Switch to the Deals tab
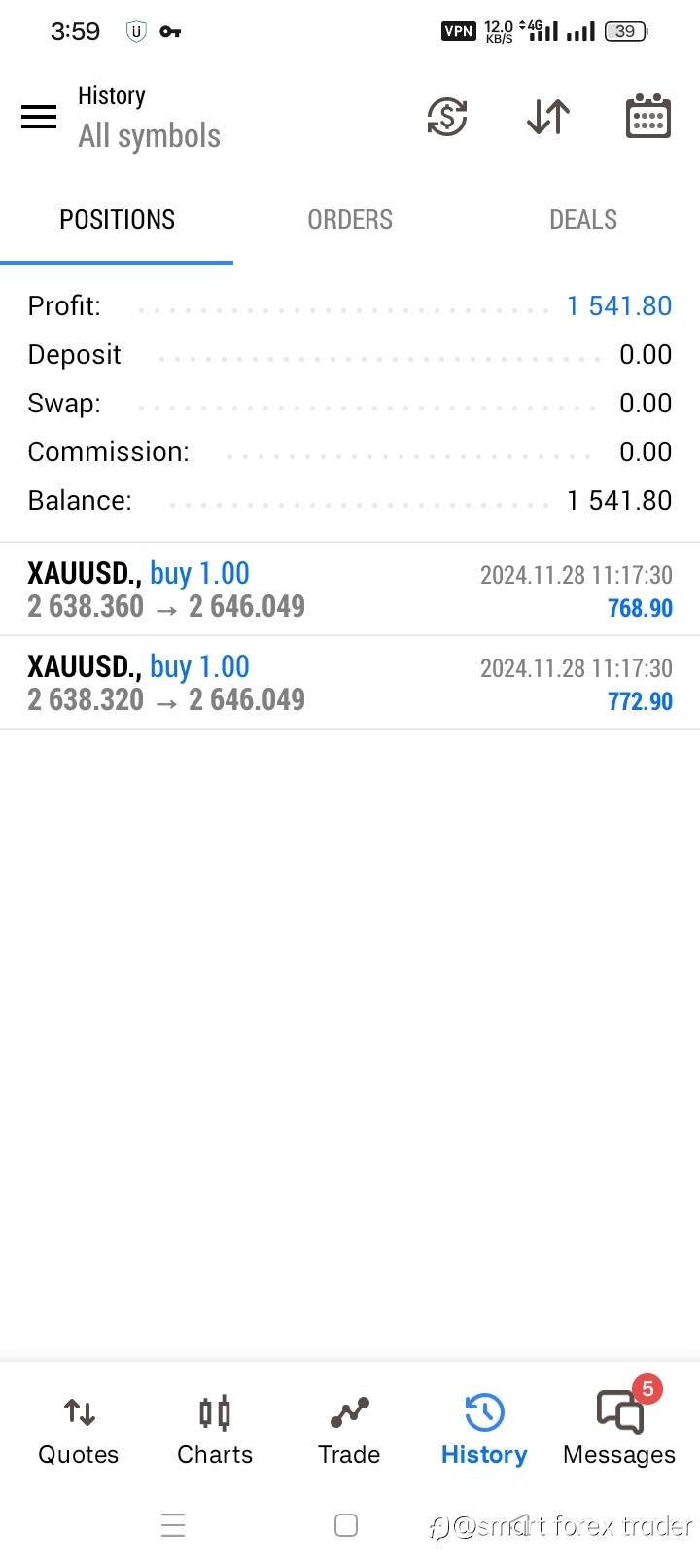Viewport: 700px width, 1568px height. [583, 220]
